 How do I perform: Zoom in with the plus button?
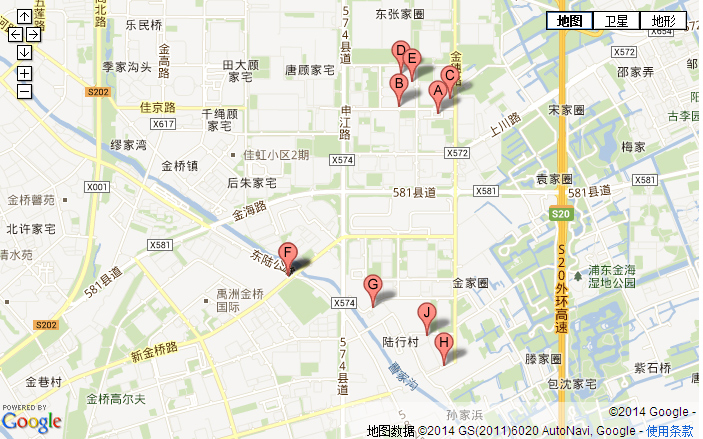tap(24, 73)
